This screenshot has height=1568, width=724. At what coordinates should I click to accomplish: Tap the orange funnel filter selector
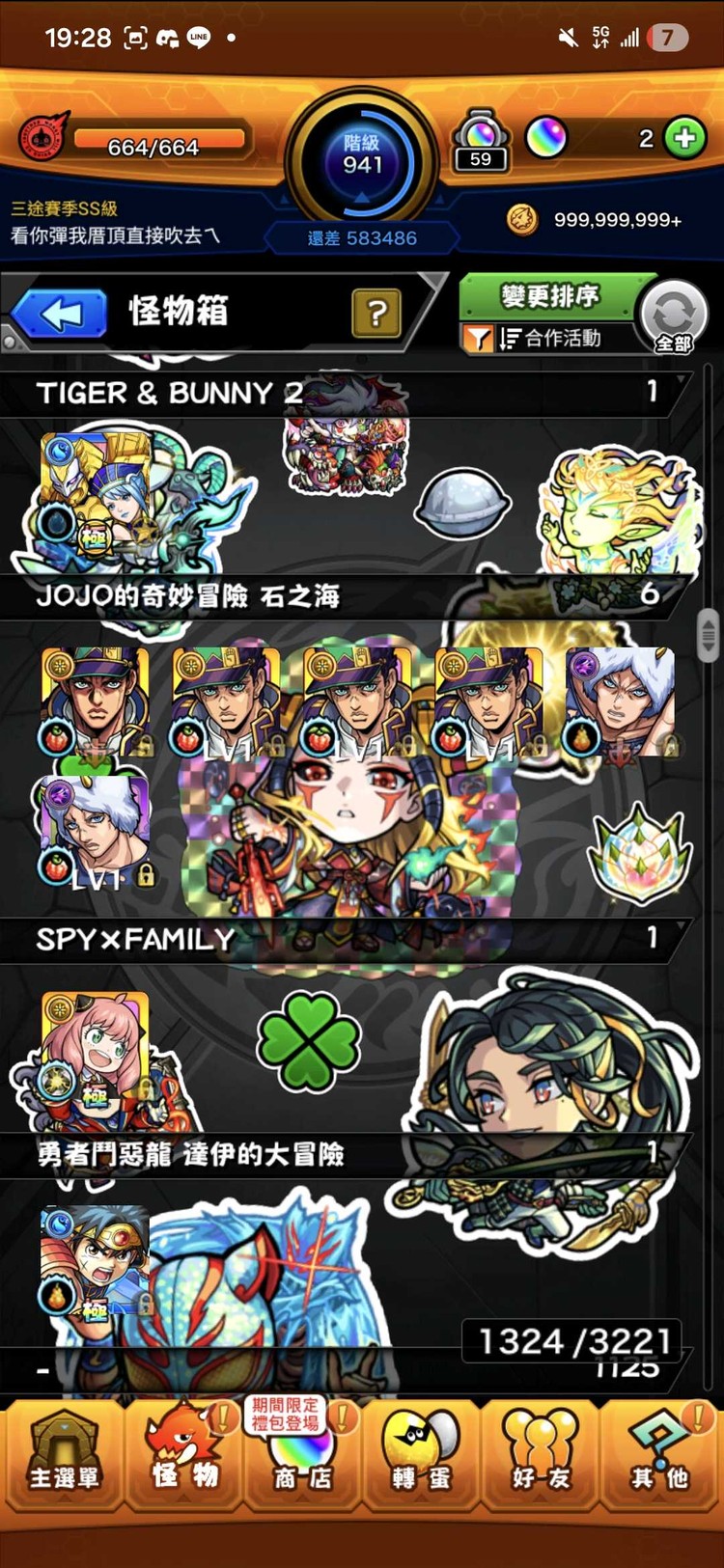click(x=480, y=340)
